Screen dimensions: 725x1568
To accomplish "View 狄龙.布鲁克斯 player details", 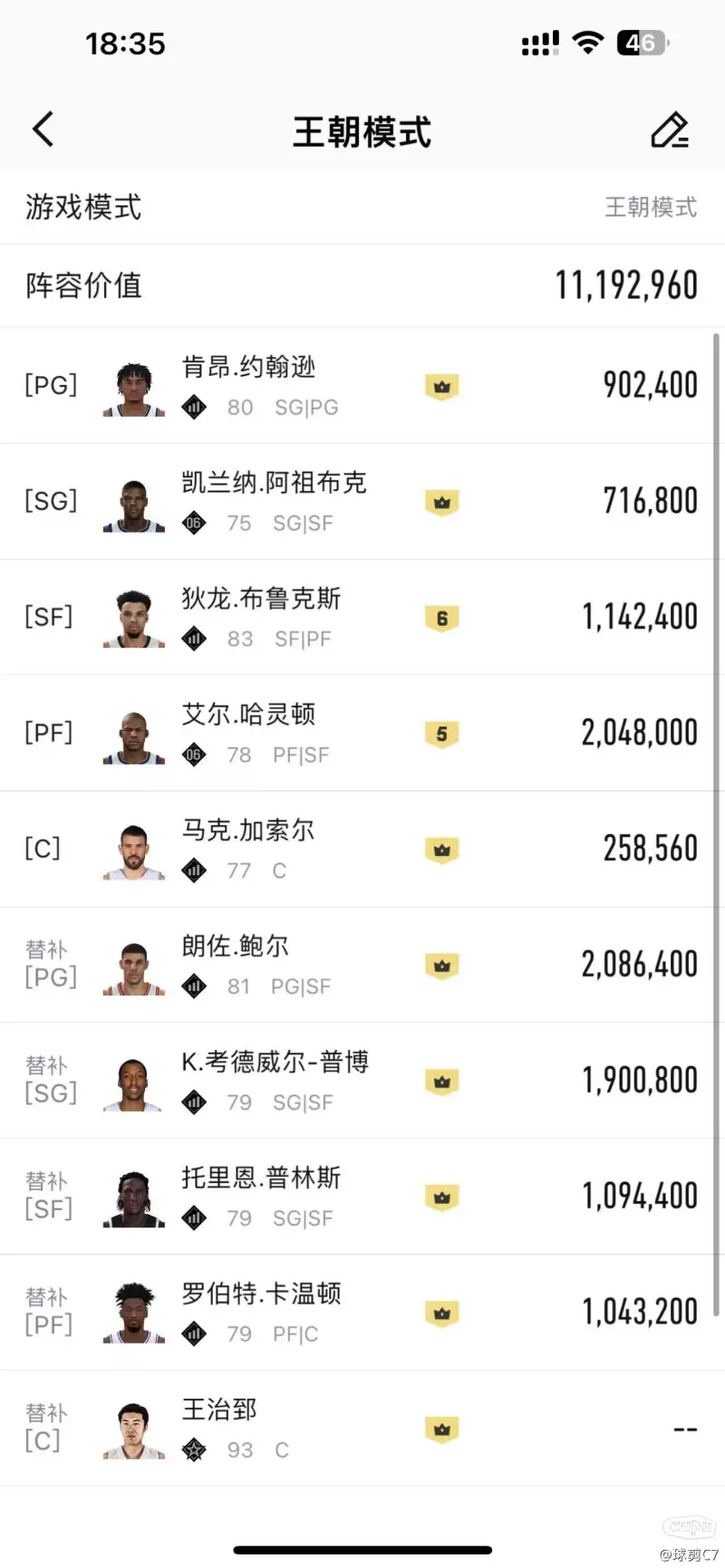I will (x=362, y=618).
